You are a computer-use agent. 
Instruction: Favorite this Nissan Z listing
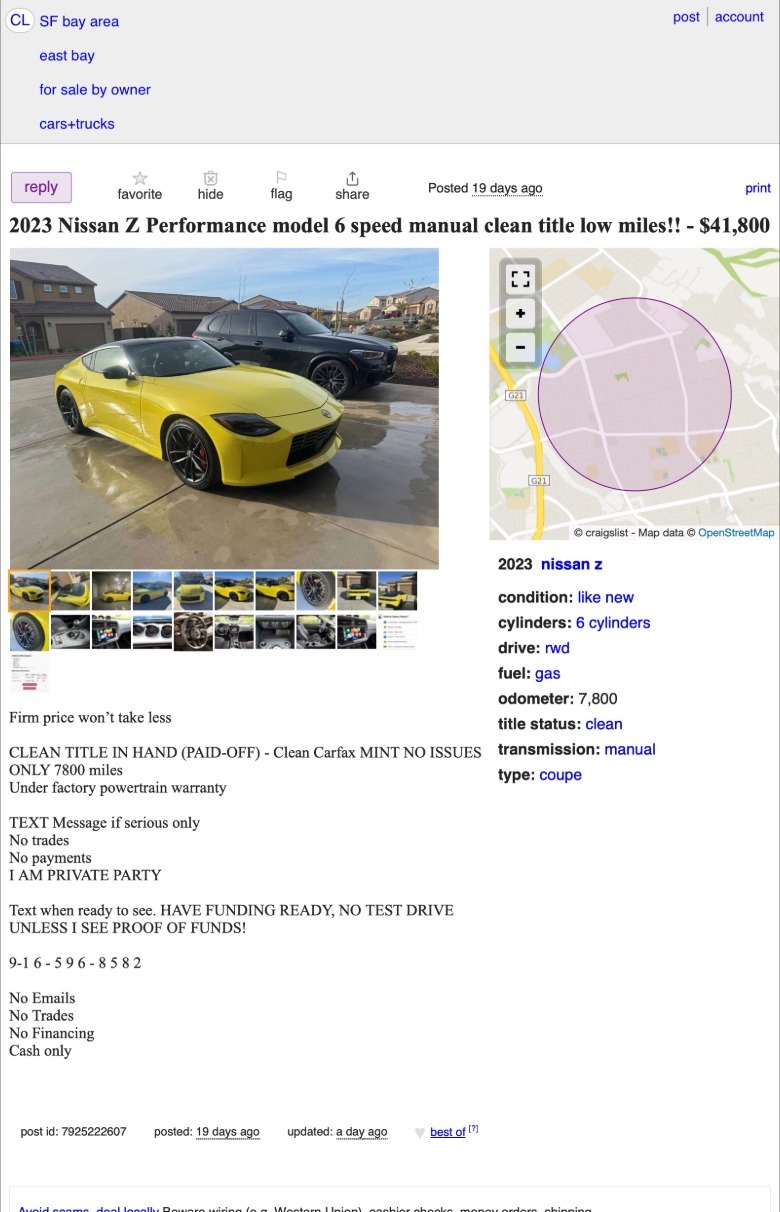tap(139, 186)
